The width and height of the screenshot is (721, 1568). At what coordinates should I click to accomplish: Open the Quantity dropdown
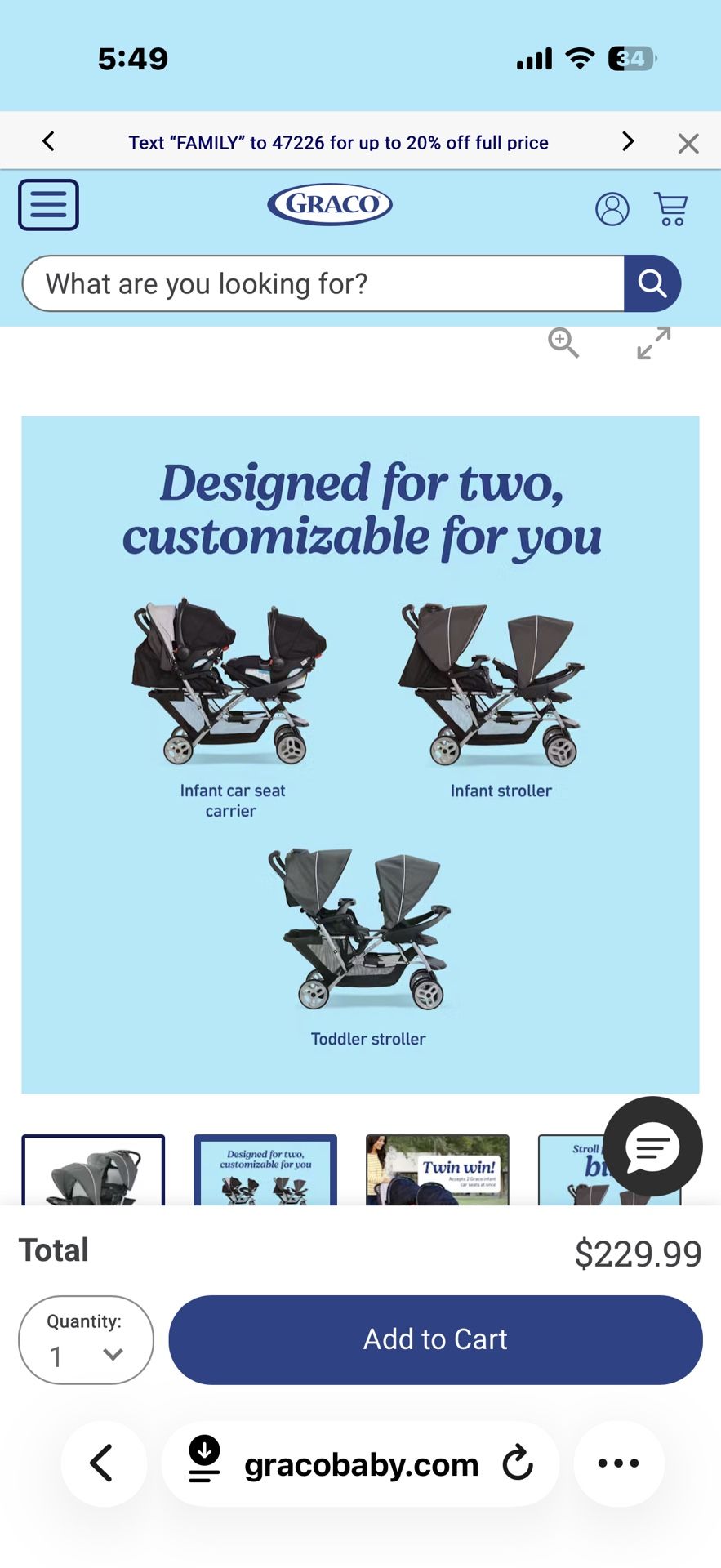[86, 1339]
